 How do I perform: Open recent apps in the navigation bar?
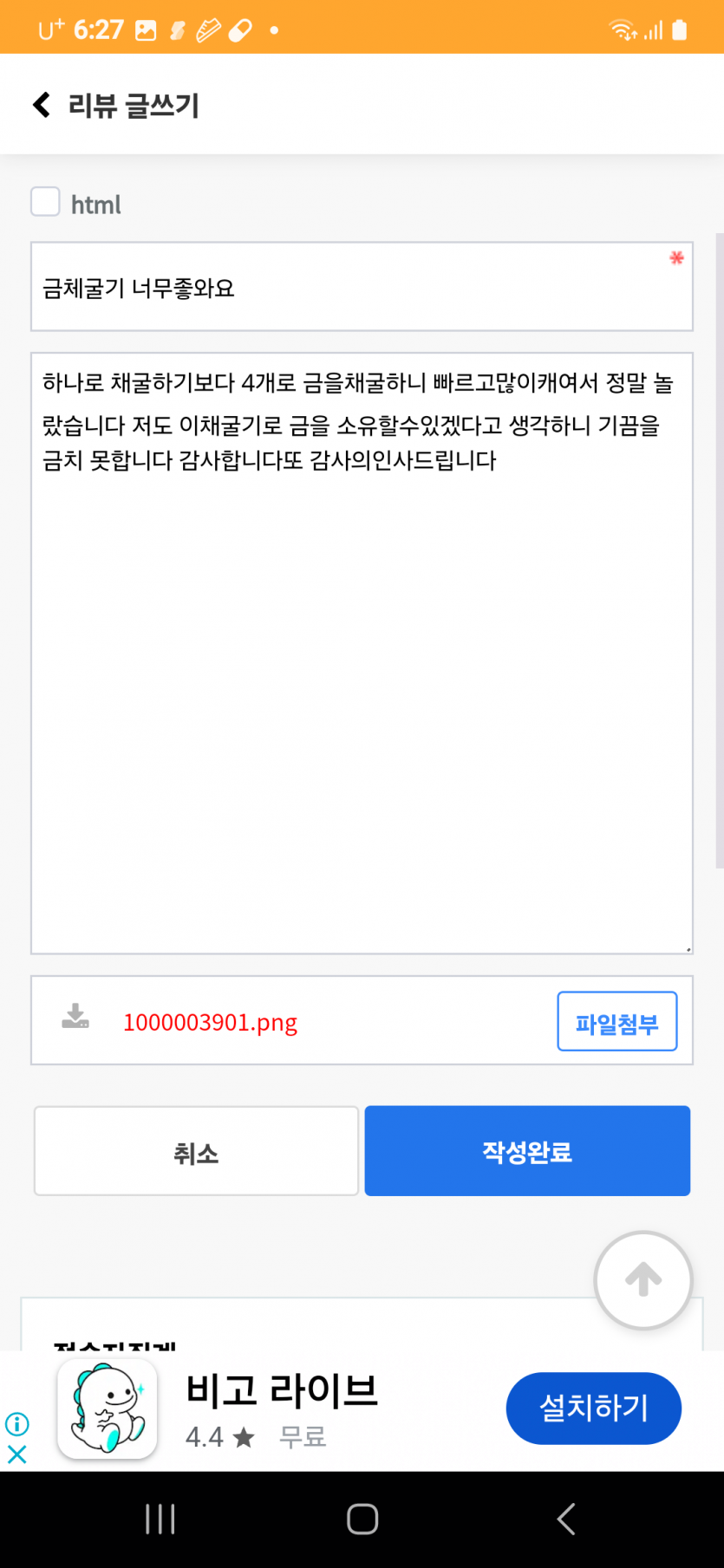(x=160, y=1519)
